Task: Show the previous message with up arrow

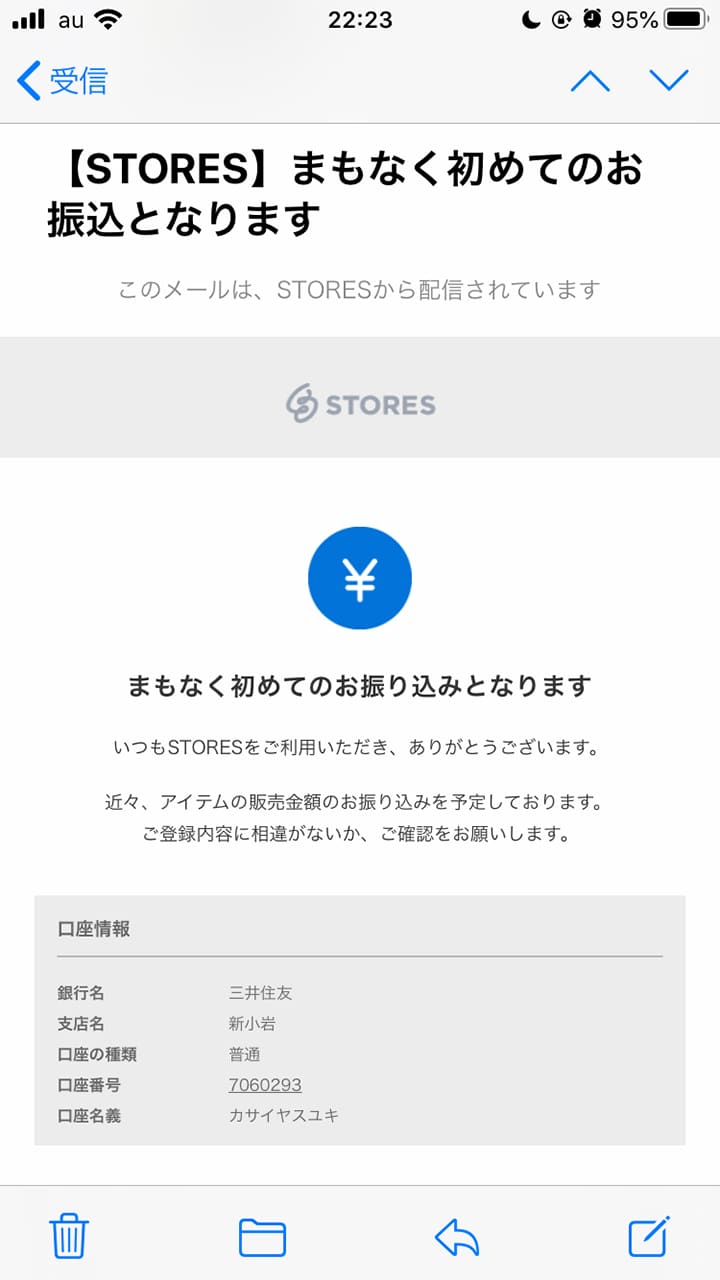Action: [x=590, y=81]
